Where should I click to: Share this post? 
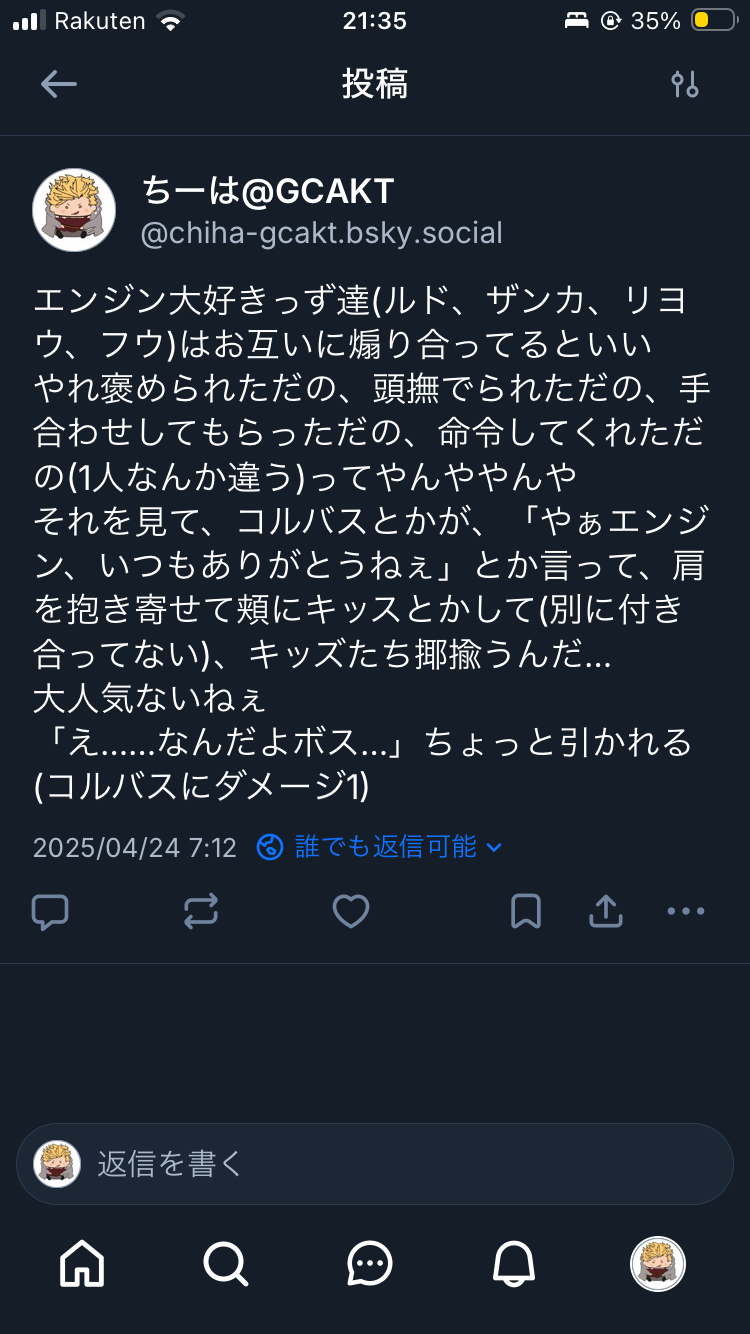pyautogui.click(x=606, y=911)
